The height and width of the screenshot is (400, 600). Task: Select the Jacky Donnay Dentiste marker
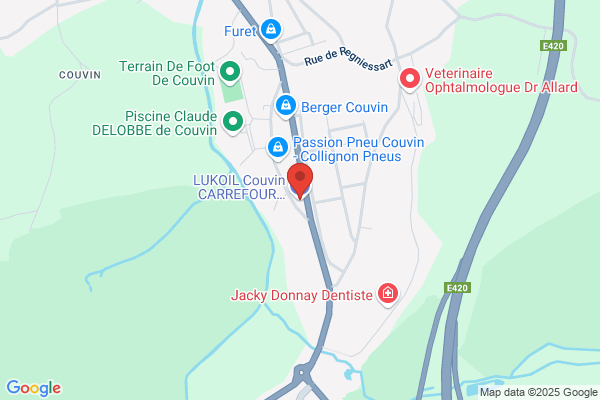click(x=388, y=294)
